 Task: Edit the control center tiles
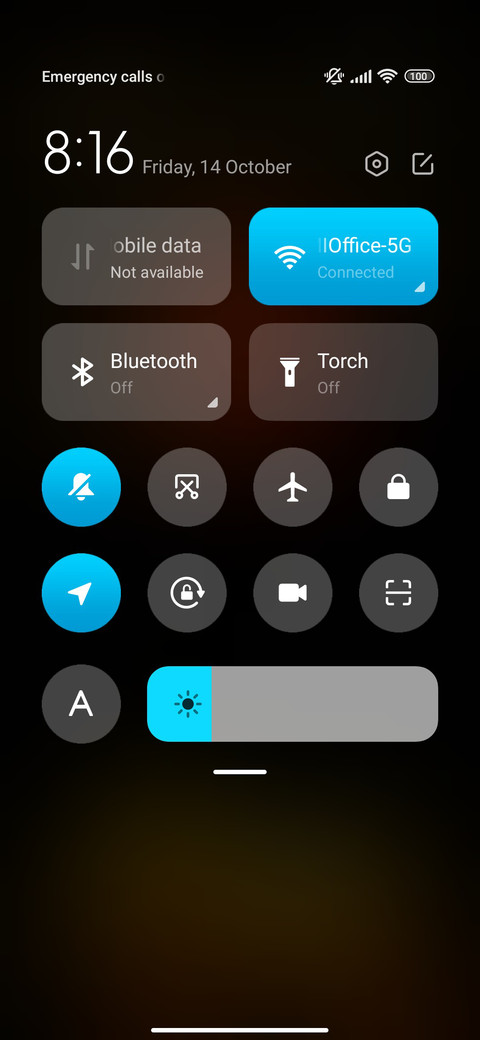pos(422,164)
